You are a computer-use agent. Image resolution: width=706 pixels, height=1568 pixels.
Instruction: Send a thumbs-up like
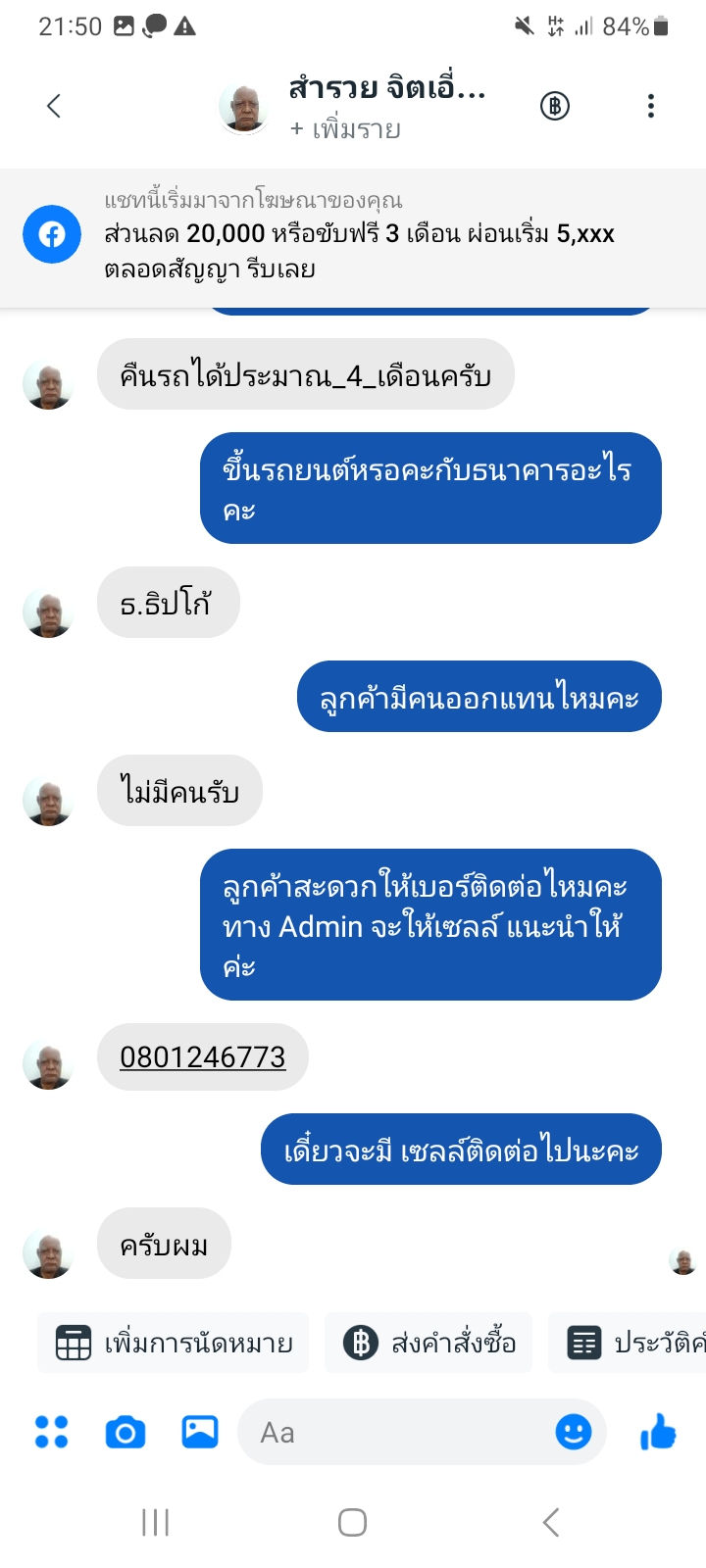(x=658, y=1432)
